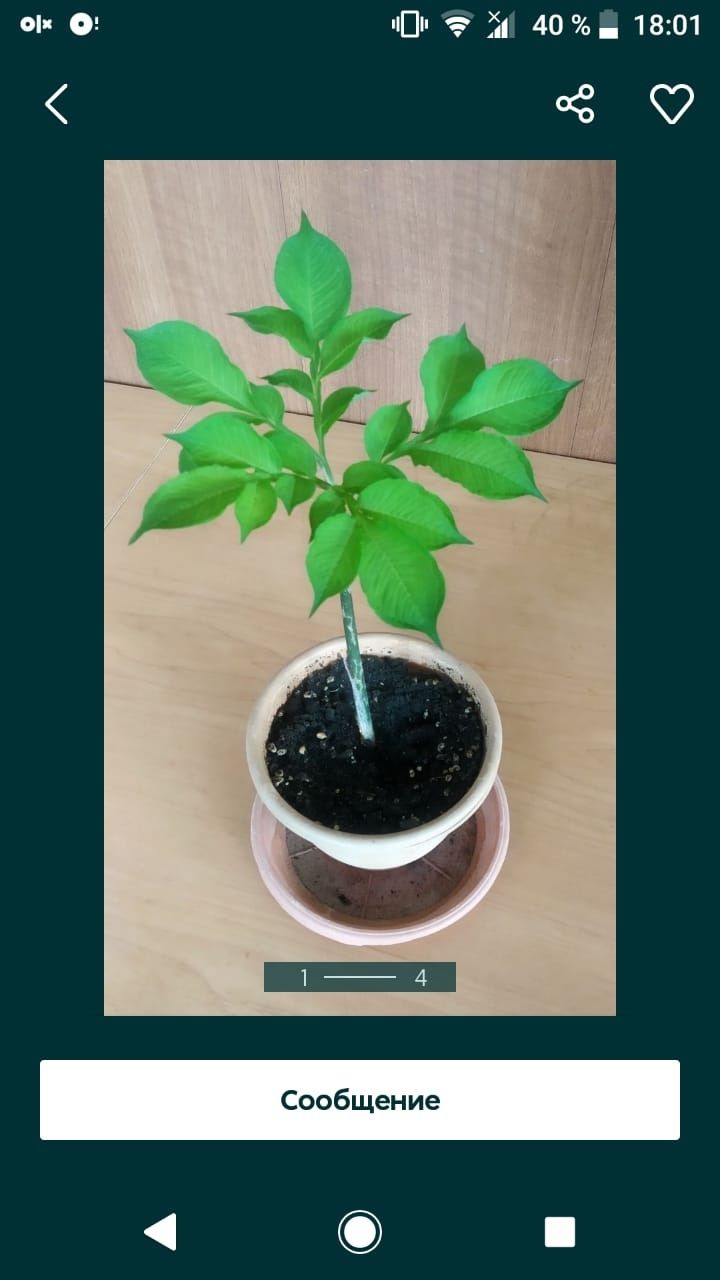Screen dimensions: 720x1280
Task: Share this listing
Action: (x=575, y=104)
